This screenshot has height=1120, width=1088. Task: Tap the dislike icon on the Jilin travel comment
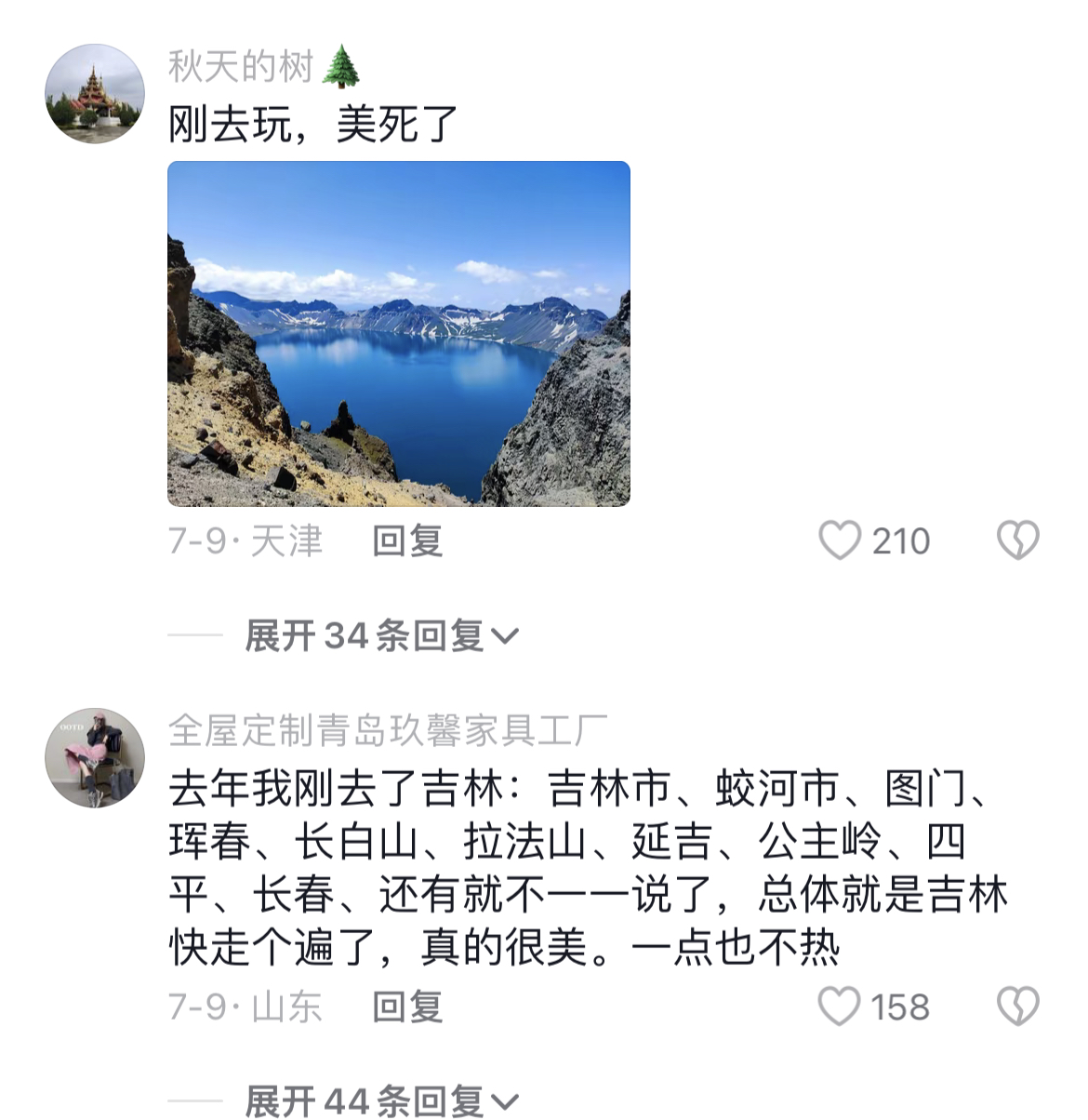pyautogui.click(x=1017, y=1005)
